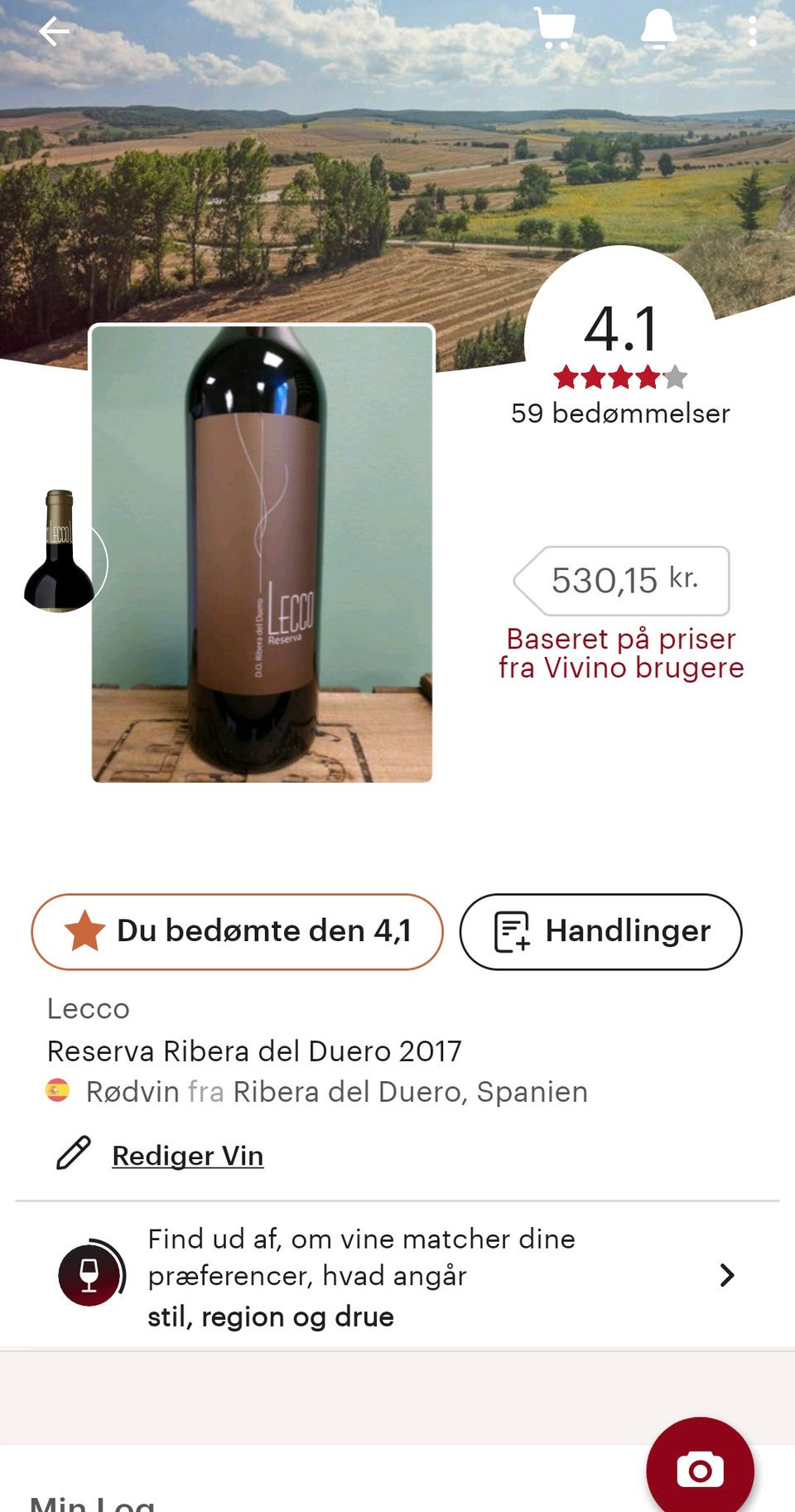This screenshot has width=795, height=1512.
Task: Tap the Spanish flag next to Rødvin
Action: pyautogui.click(x=57, y=1092)
